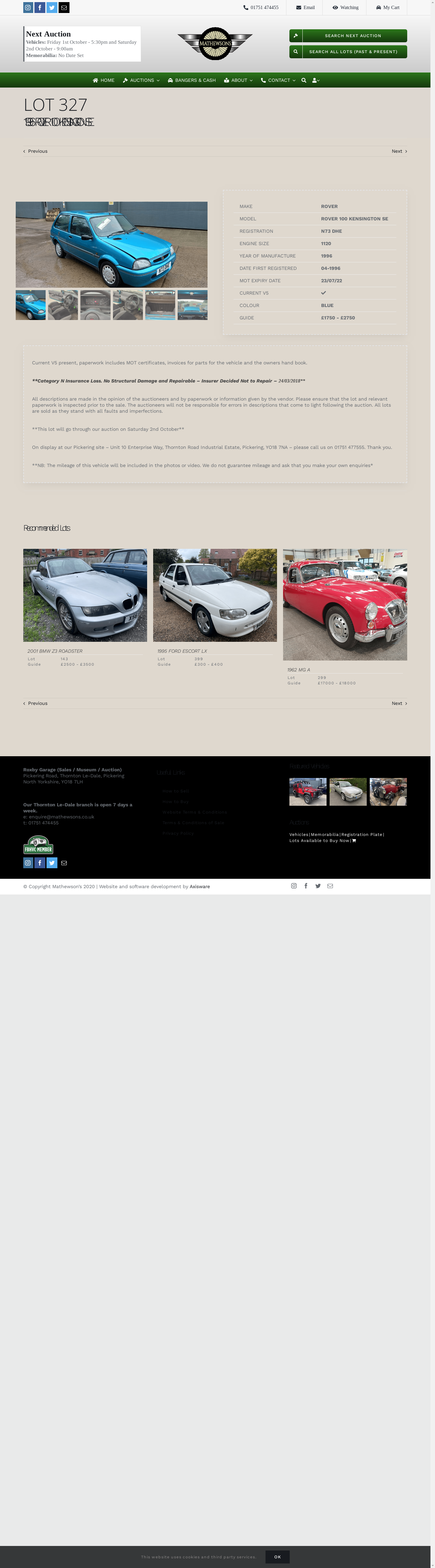Go to Home in navigation menu
The height and width of the screenshot is (1568, 435).
click(x=104, y=80)
